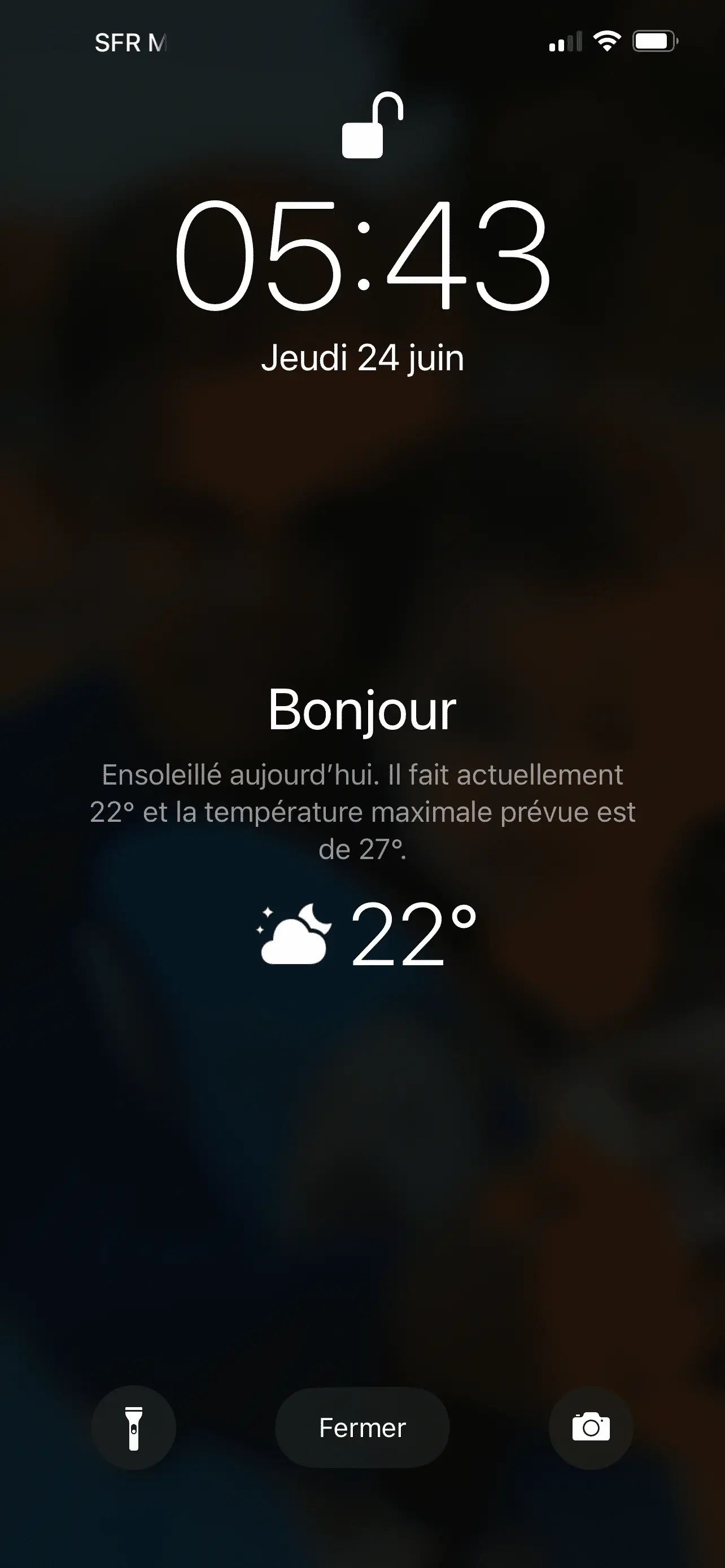Tap the flashlight button's circular background
The width and height of the screenshot is (725, 1568).
pos(135,1427)
